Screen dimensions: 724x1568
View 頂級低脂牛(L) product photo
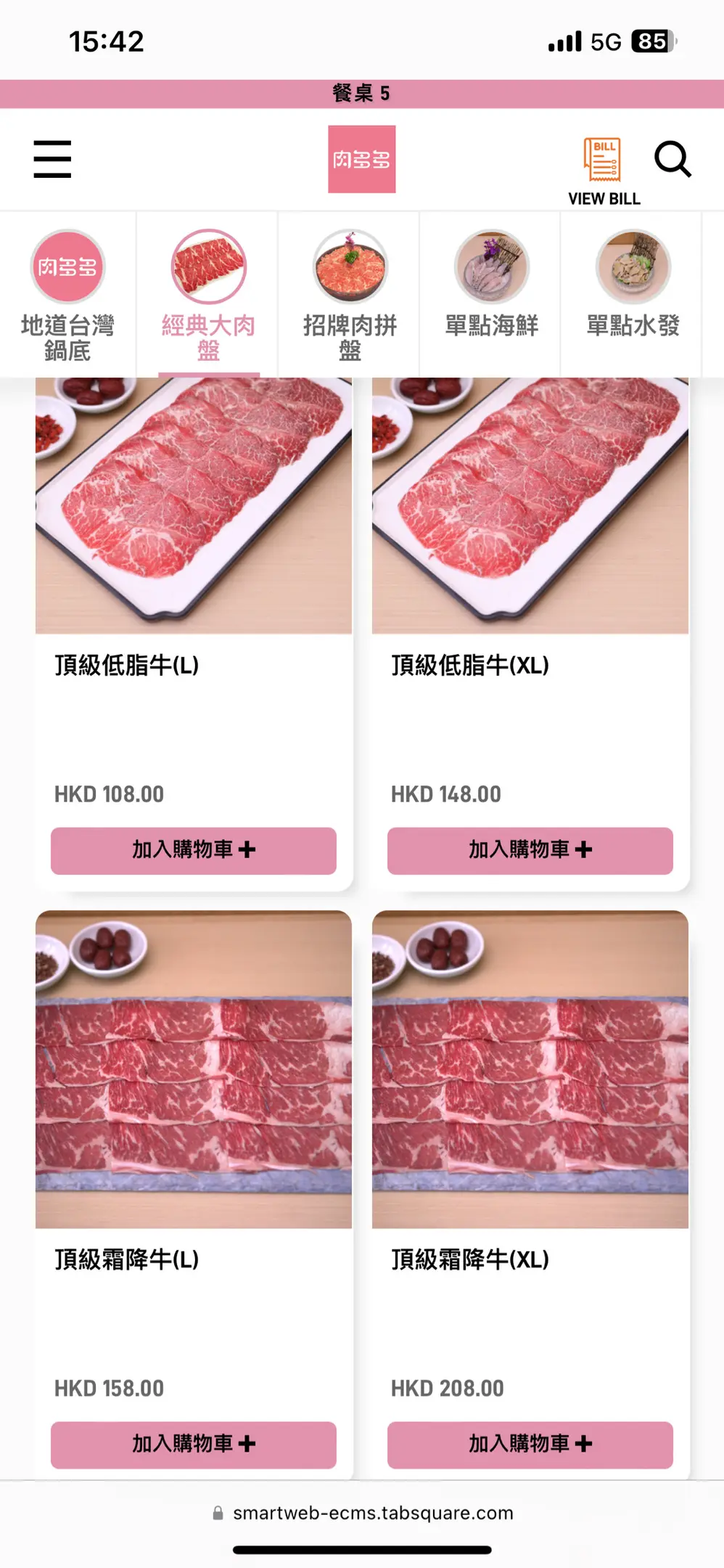pos(194,506)
